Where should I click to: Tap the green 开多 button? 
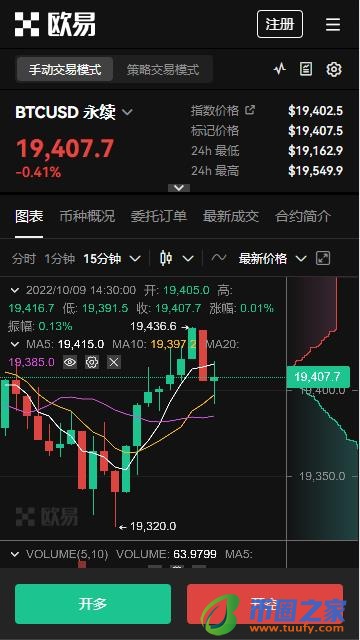[93, 604]
